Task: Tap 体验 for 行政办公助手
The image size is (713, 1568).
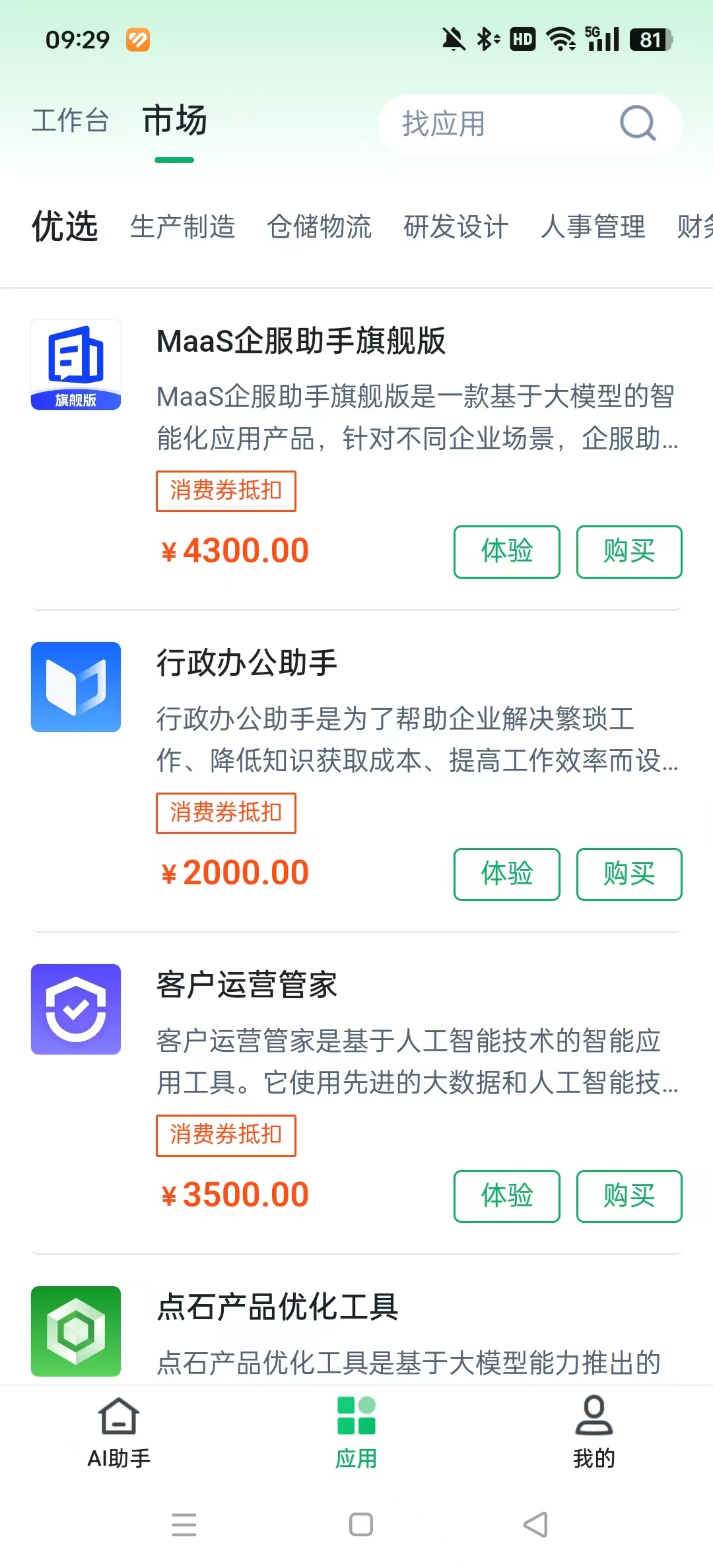Action: coord(506,874)
